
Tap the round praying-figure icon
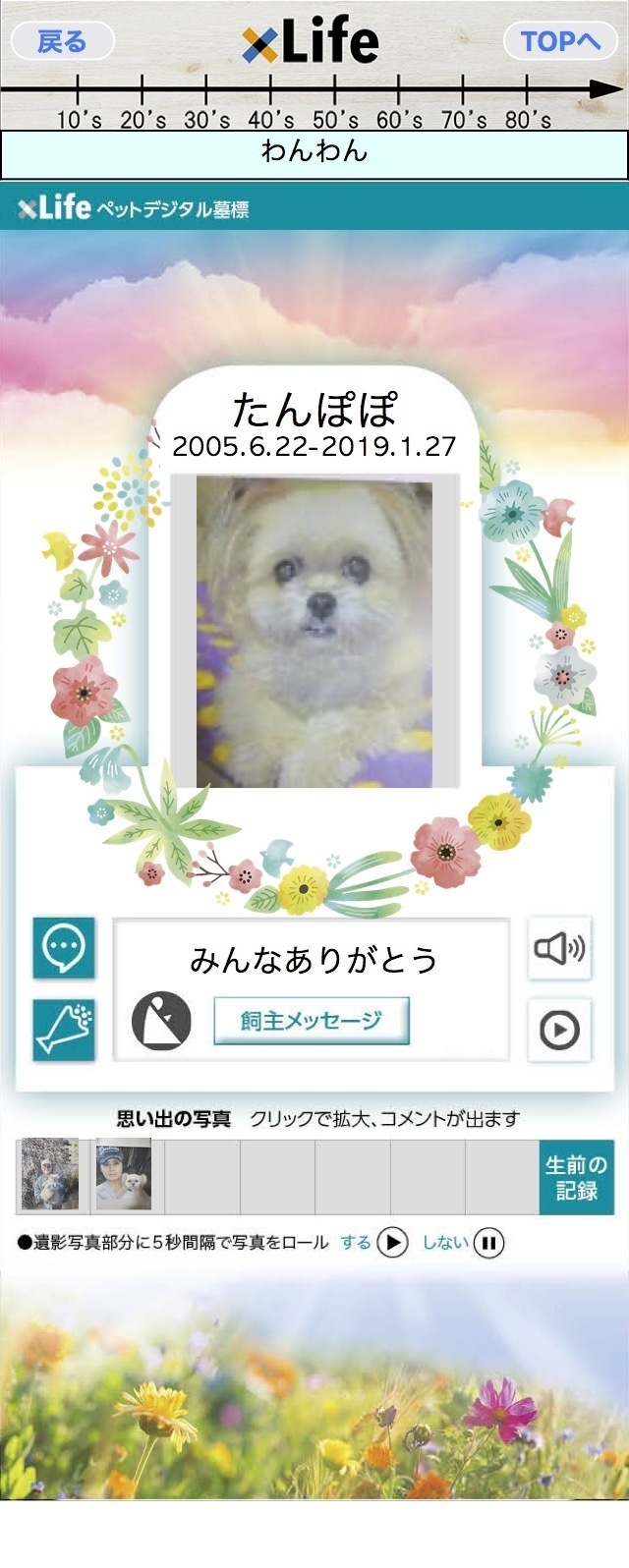tap(161, 1021)
